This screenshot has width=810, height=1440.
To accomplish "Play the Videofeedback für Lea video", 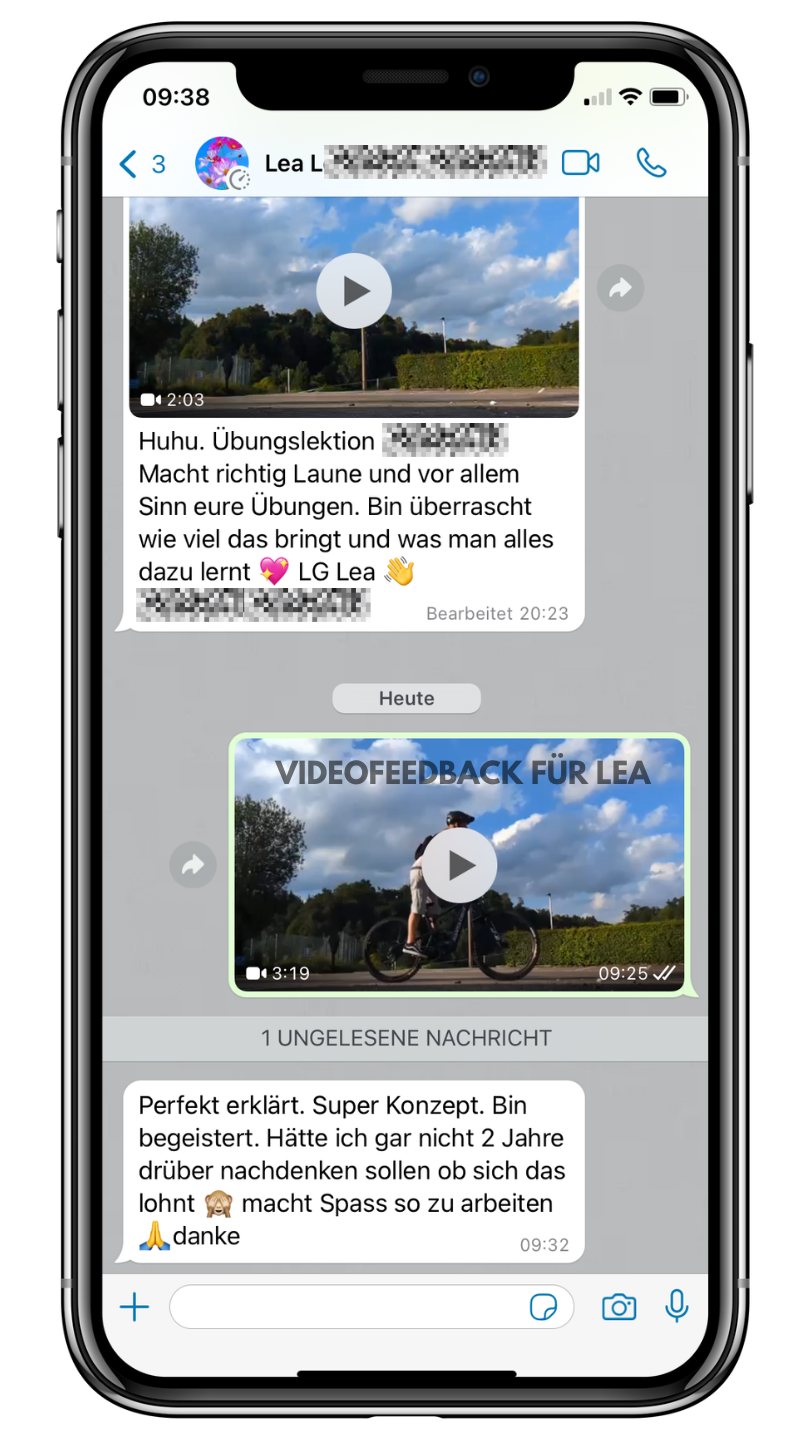I will pos(459,865).
